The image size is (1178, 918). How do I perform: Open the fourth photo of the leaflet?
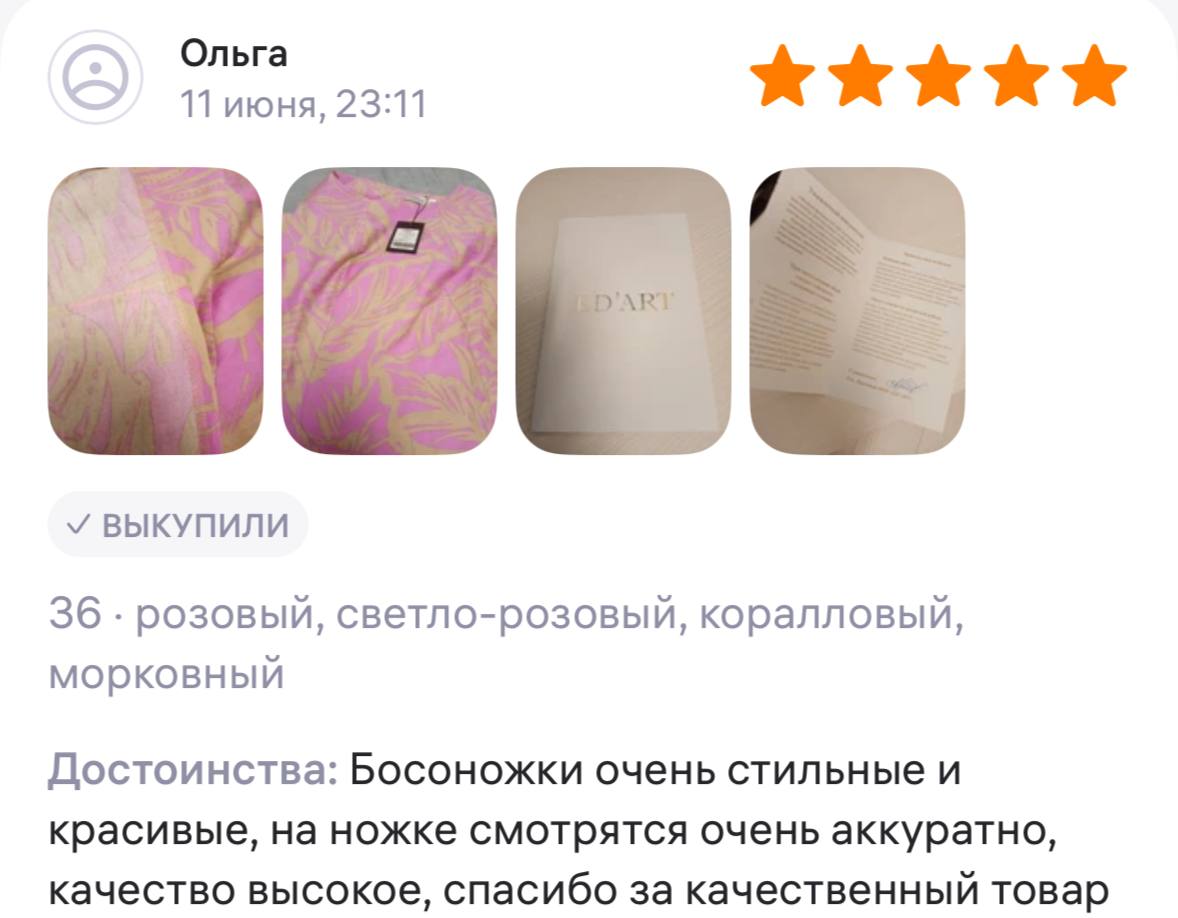pyautogui.click(x=857, y=311)
